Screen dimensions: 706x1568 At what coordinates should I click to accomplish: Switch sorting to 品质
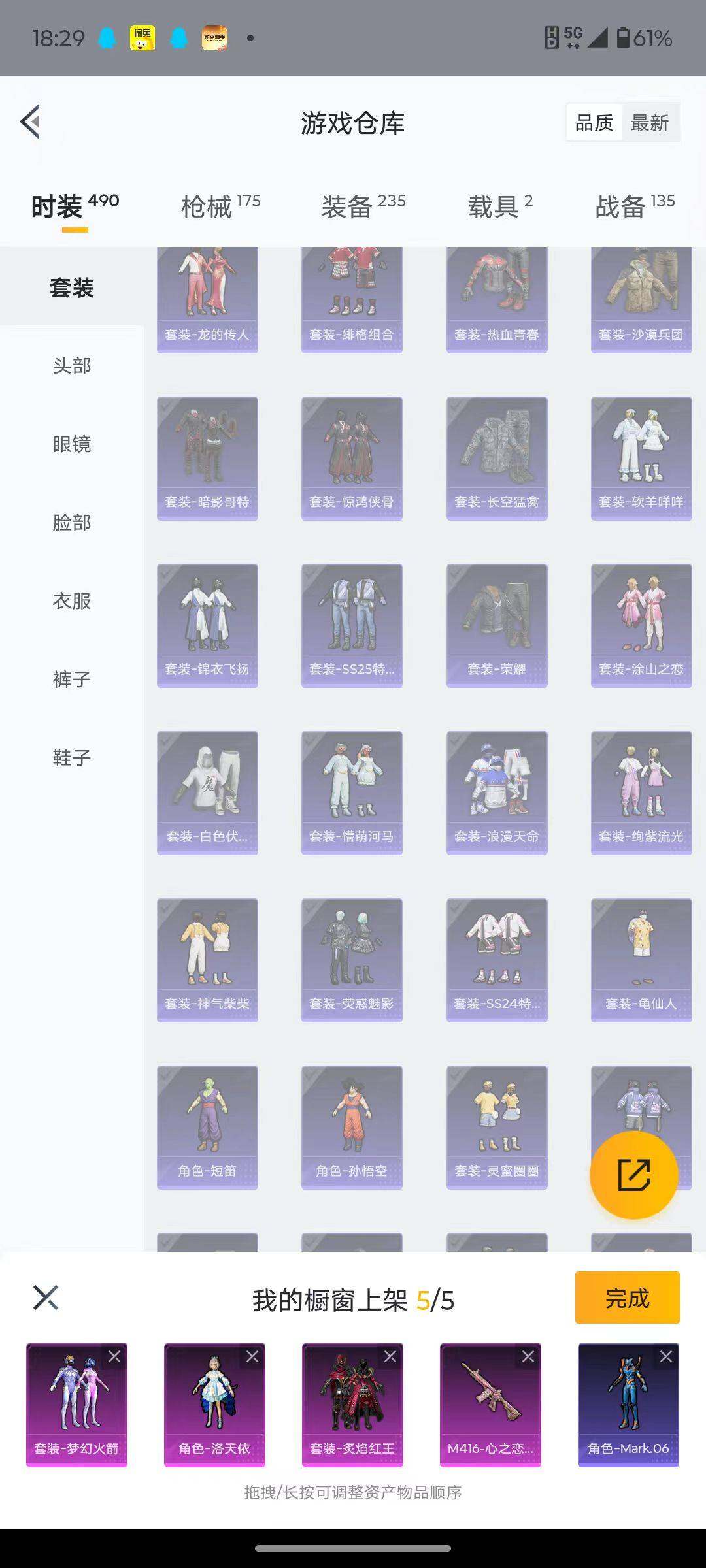click(x=594, y=122)
